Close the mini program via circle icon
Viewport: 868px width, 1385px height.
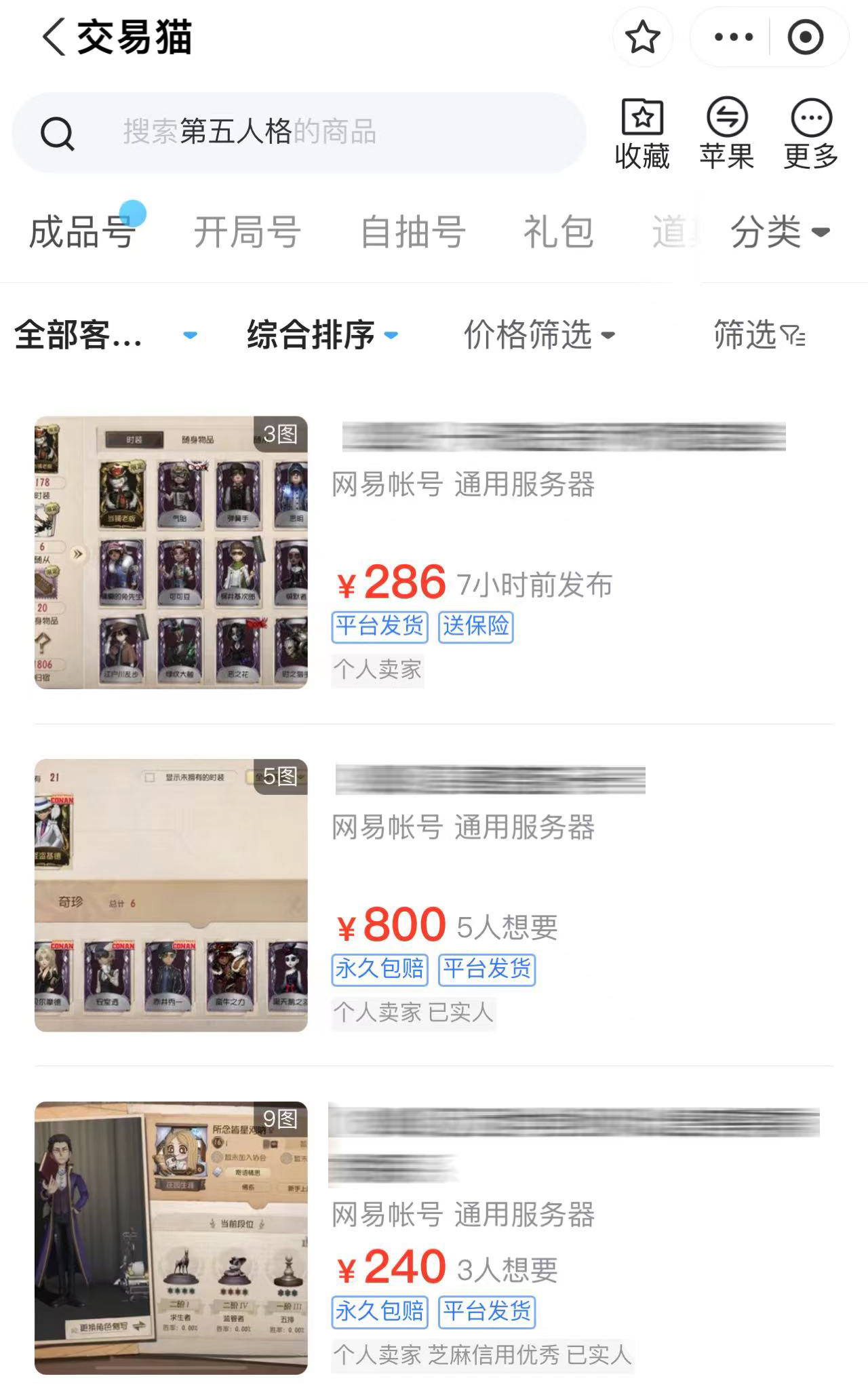[805, 37]
